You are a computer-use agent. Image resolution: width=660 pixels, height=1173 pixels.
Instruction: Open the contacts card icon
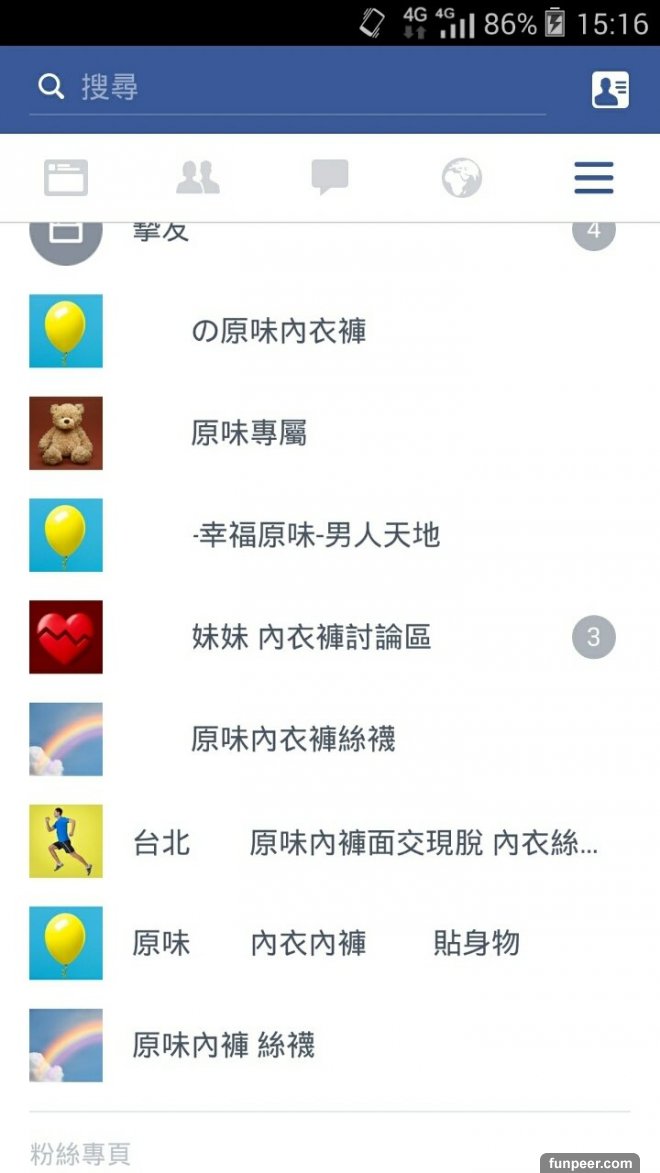(x=610, y=89)
